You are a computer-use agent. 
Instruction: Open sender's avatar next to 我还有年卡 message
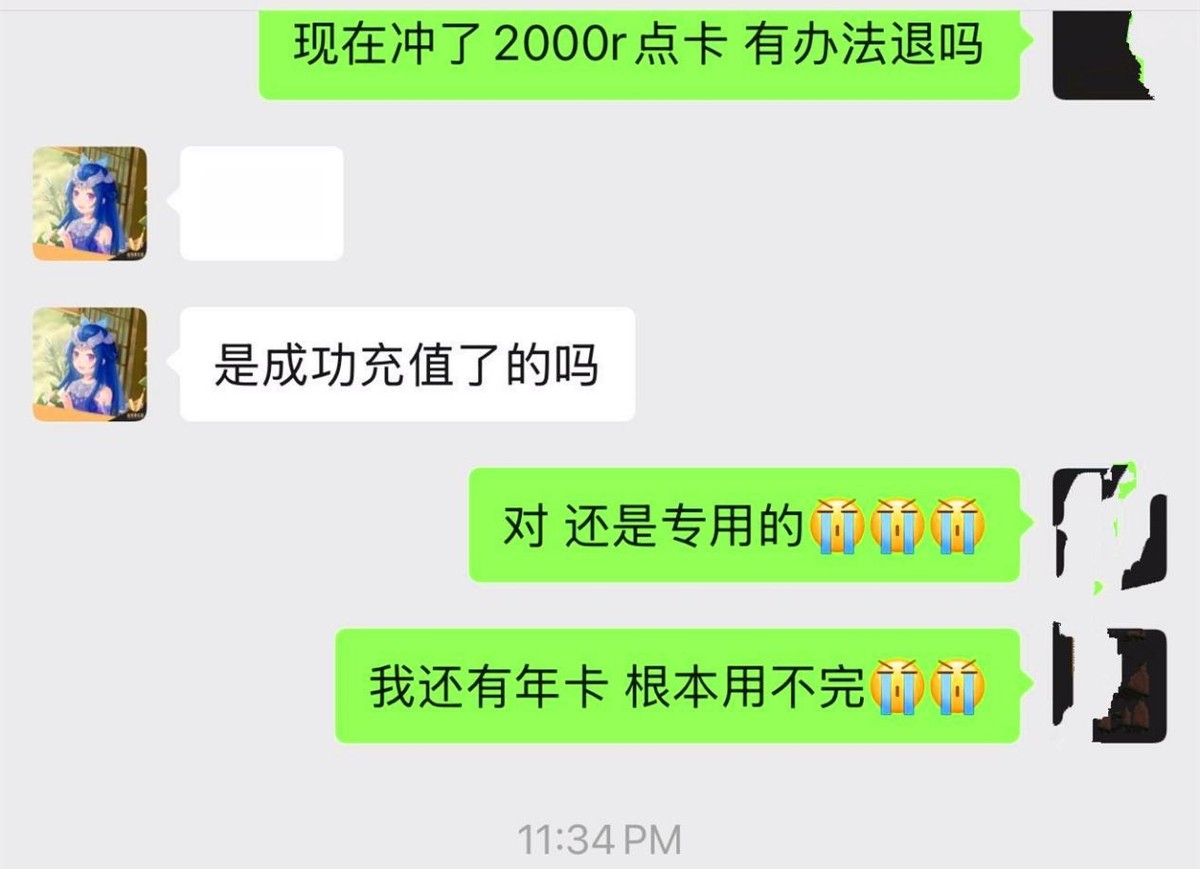[x=1110, y=686]
